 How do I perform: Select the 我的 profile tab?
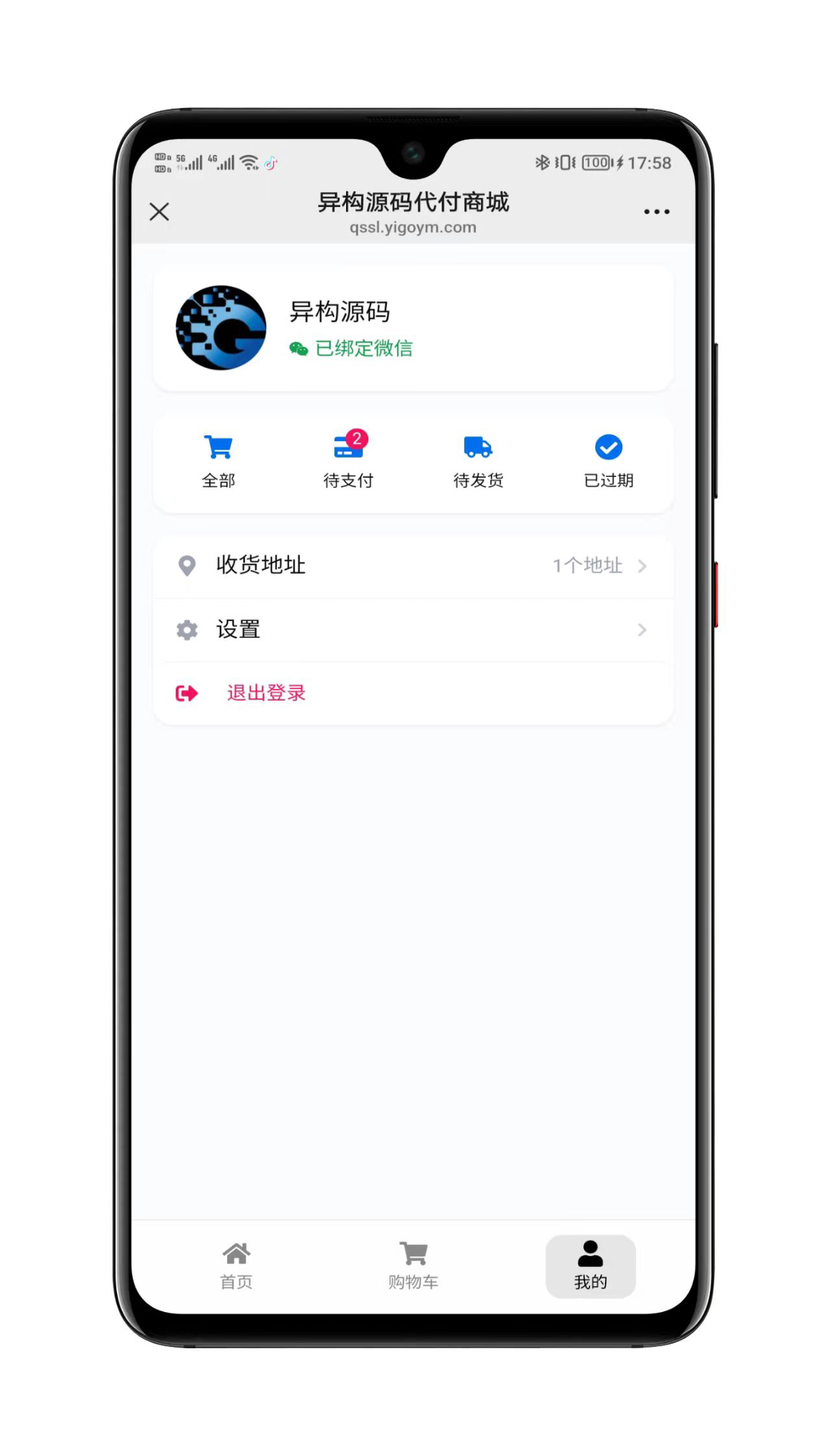(x=590, y=1265)
